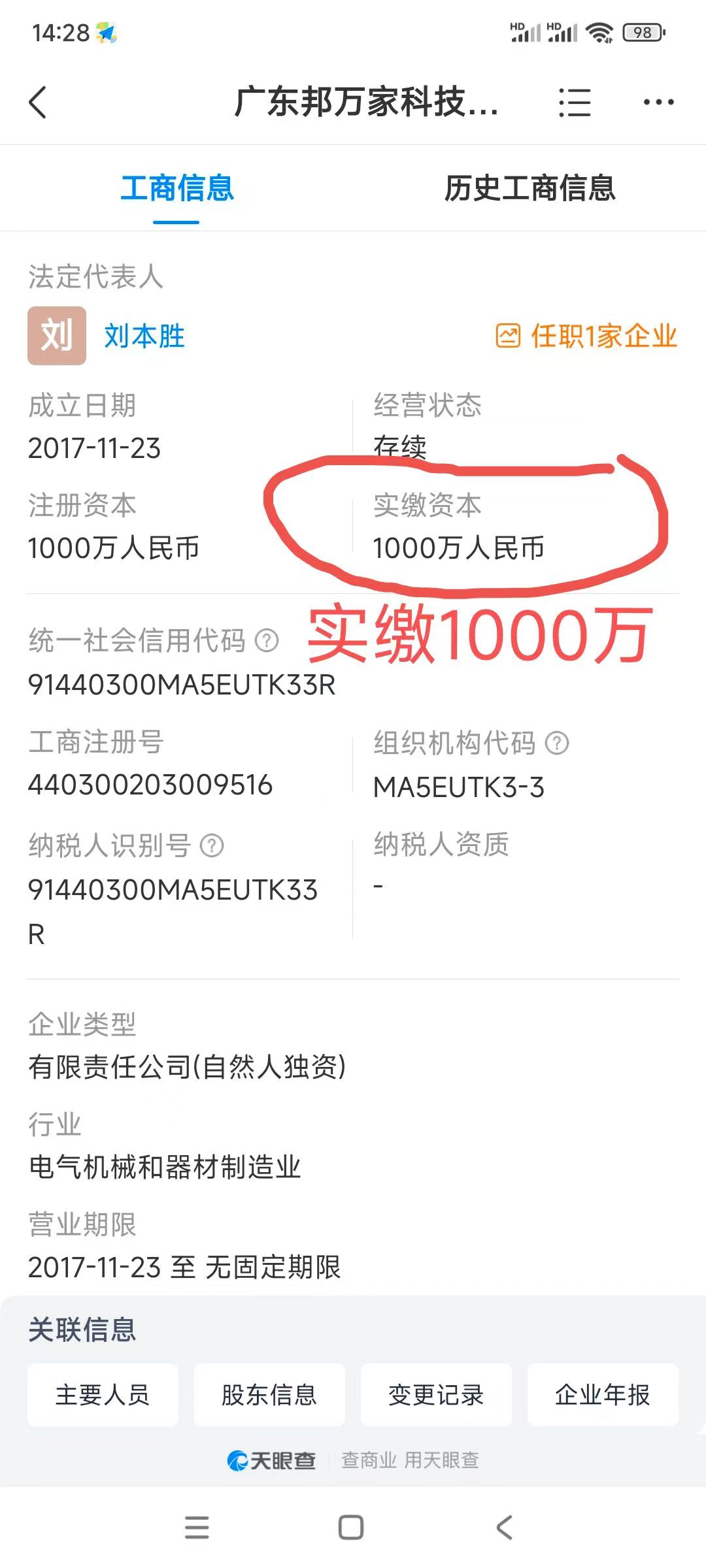This screenshot has width=706, height=1568.
Task: Tap help icon beside 纳税人识别号
Action: [x=211, y=846]
